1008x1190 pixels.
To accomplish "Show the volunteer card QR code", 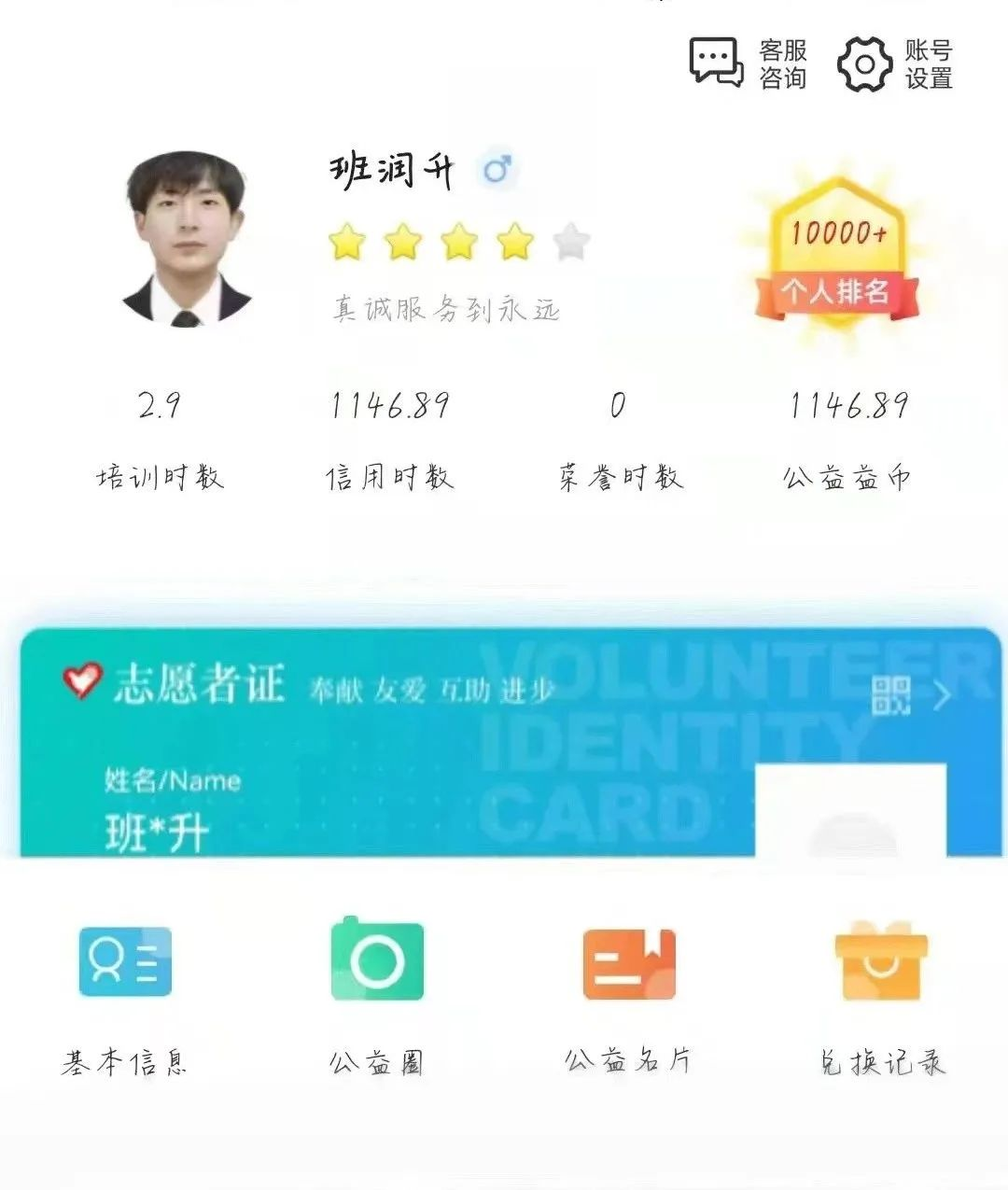I will tap(891, 695).
